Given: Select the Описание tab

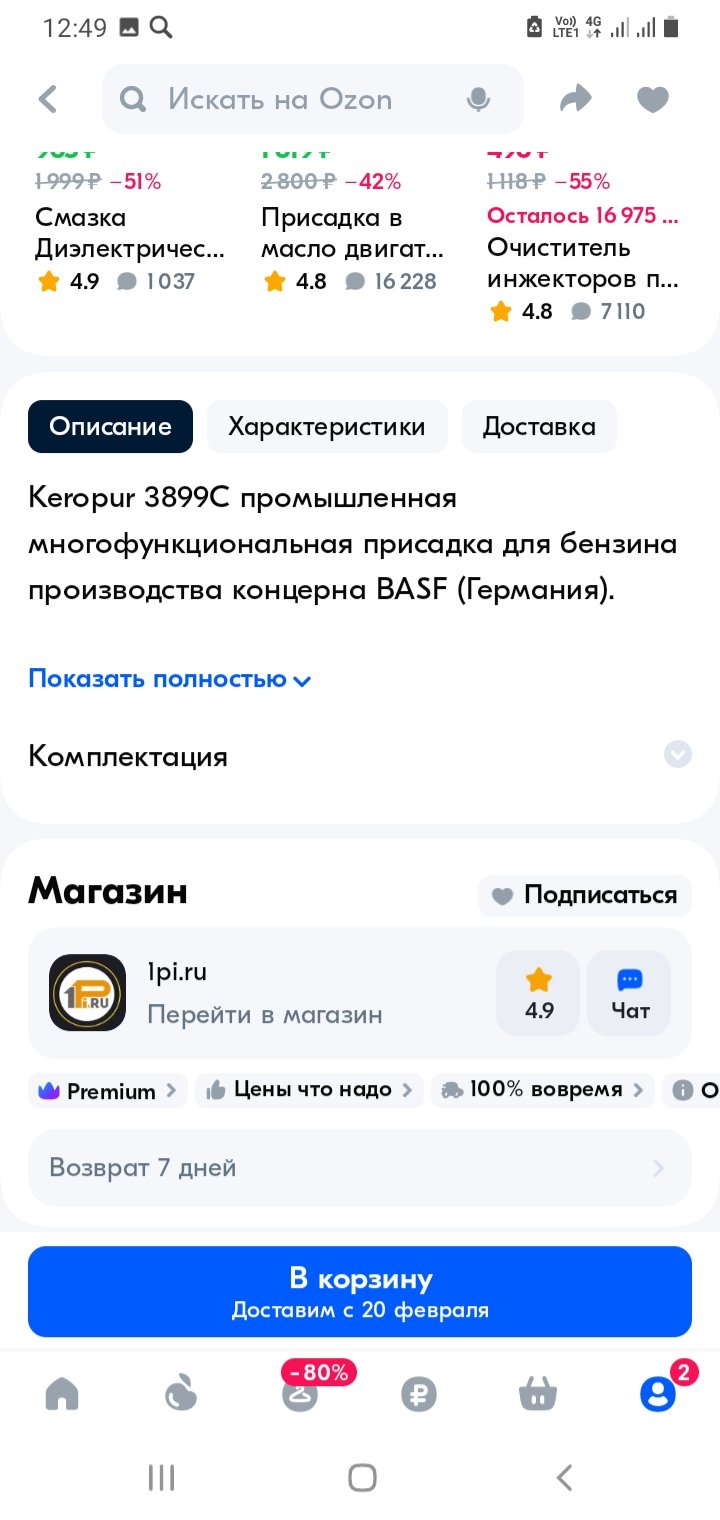Looking at the screenshot, I should (x=110, y=427).
